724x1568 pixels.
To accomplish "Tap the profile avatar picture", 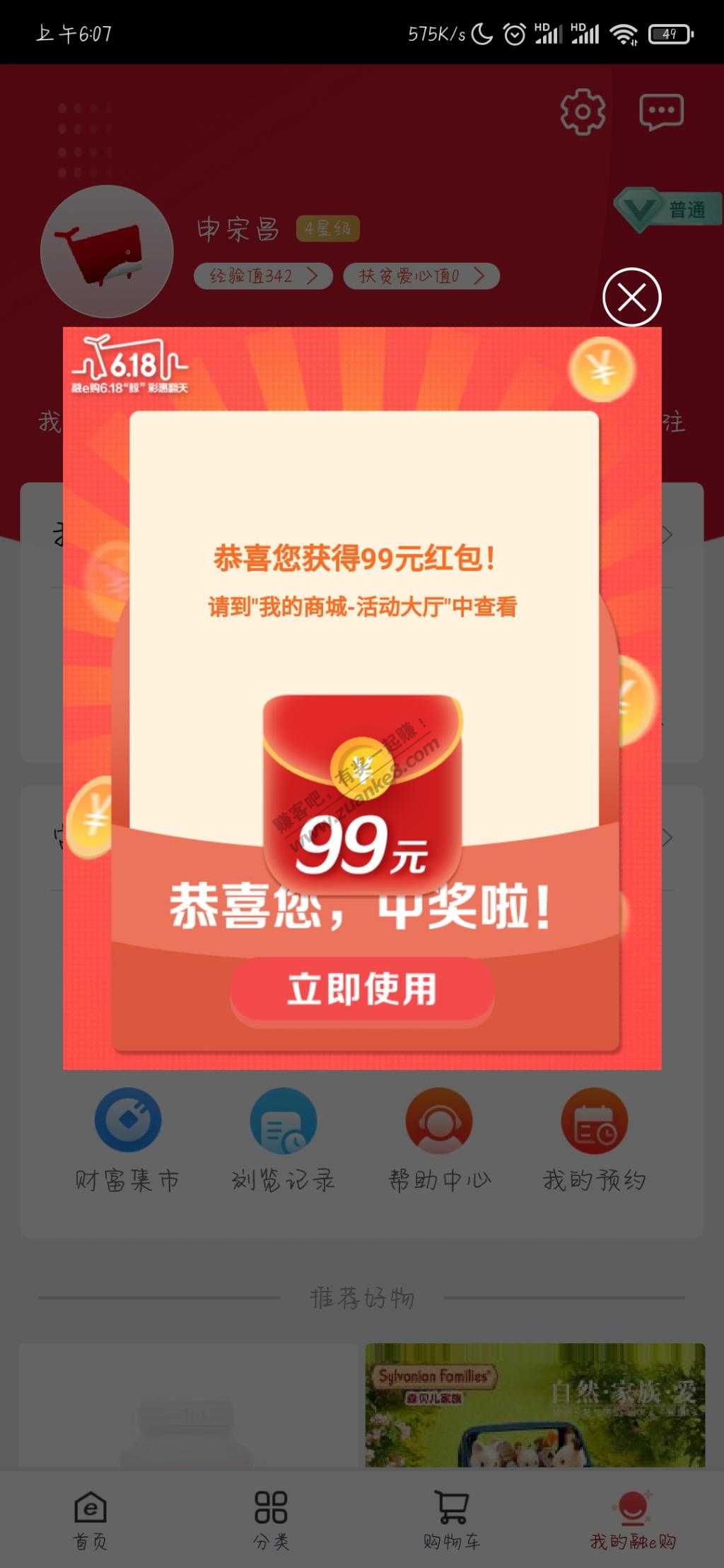I will tap(107, 252).
